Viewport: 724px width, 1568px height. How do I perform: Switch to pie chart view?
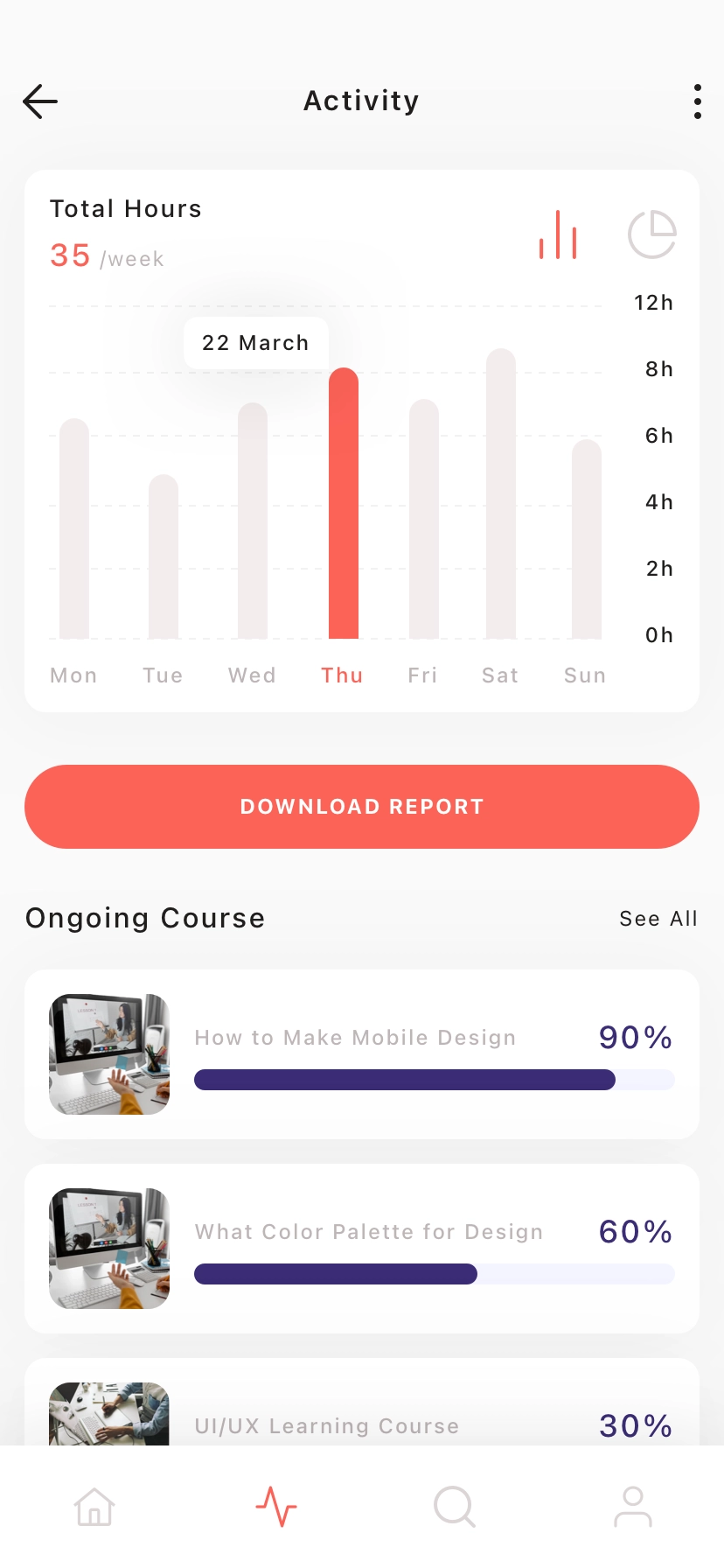coord(652,234)
